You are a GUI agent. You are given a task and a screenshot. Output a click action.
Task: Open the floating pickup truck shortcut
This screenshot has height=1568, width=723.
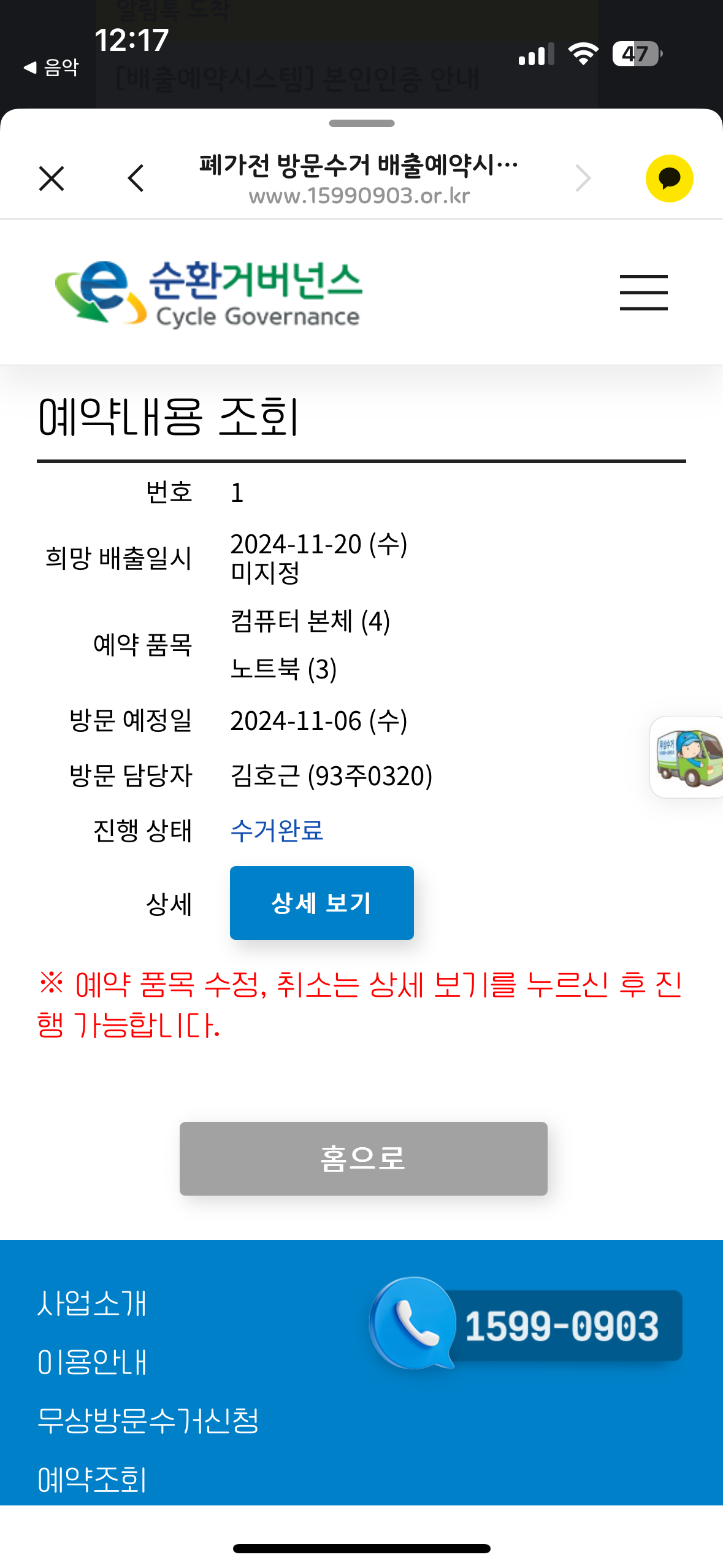(x=687, y=757)
